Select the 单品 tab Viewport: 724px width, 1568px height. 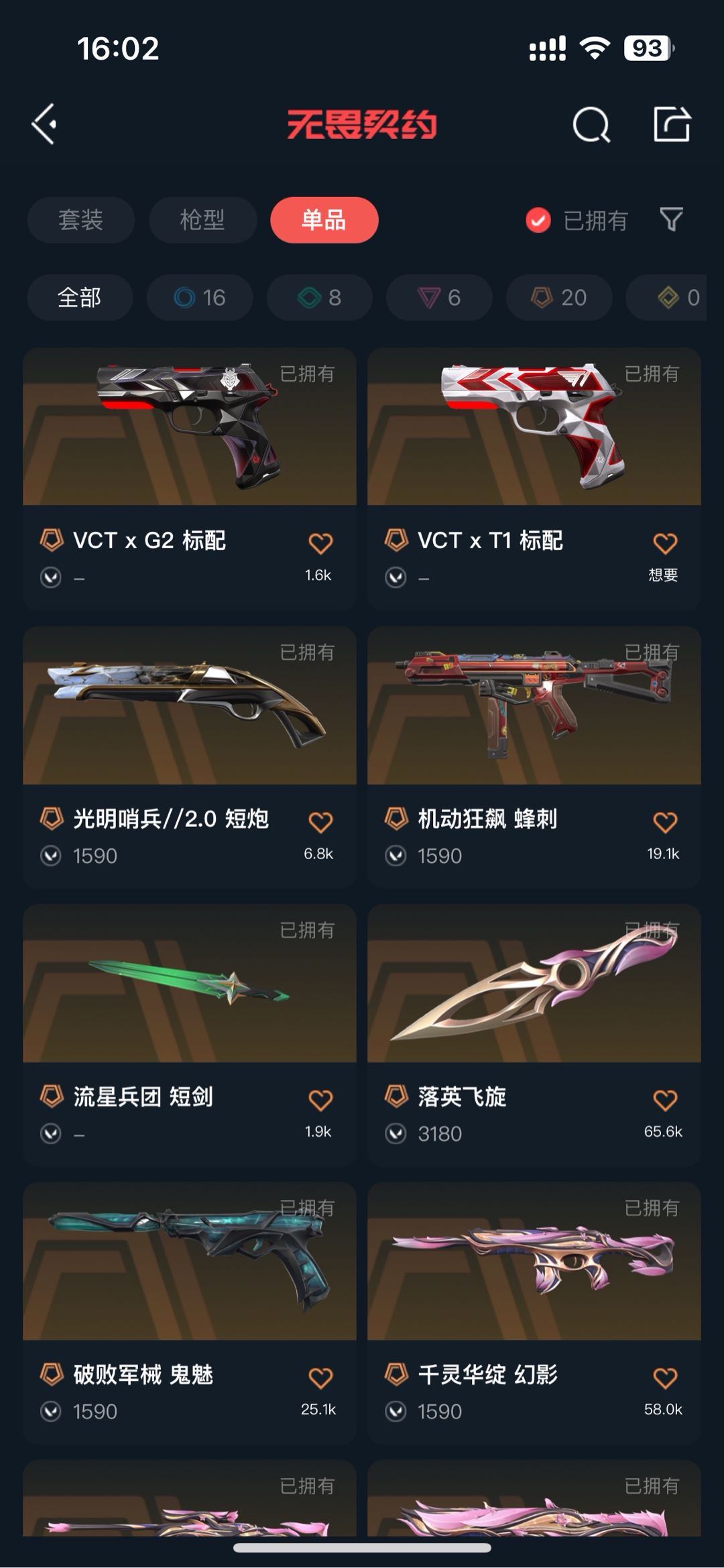324,220
